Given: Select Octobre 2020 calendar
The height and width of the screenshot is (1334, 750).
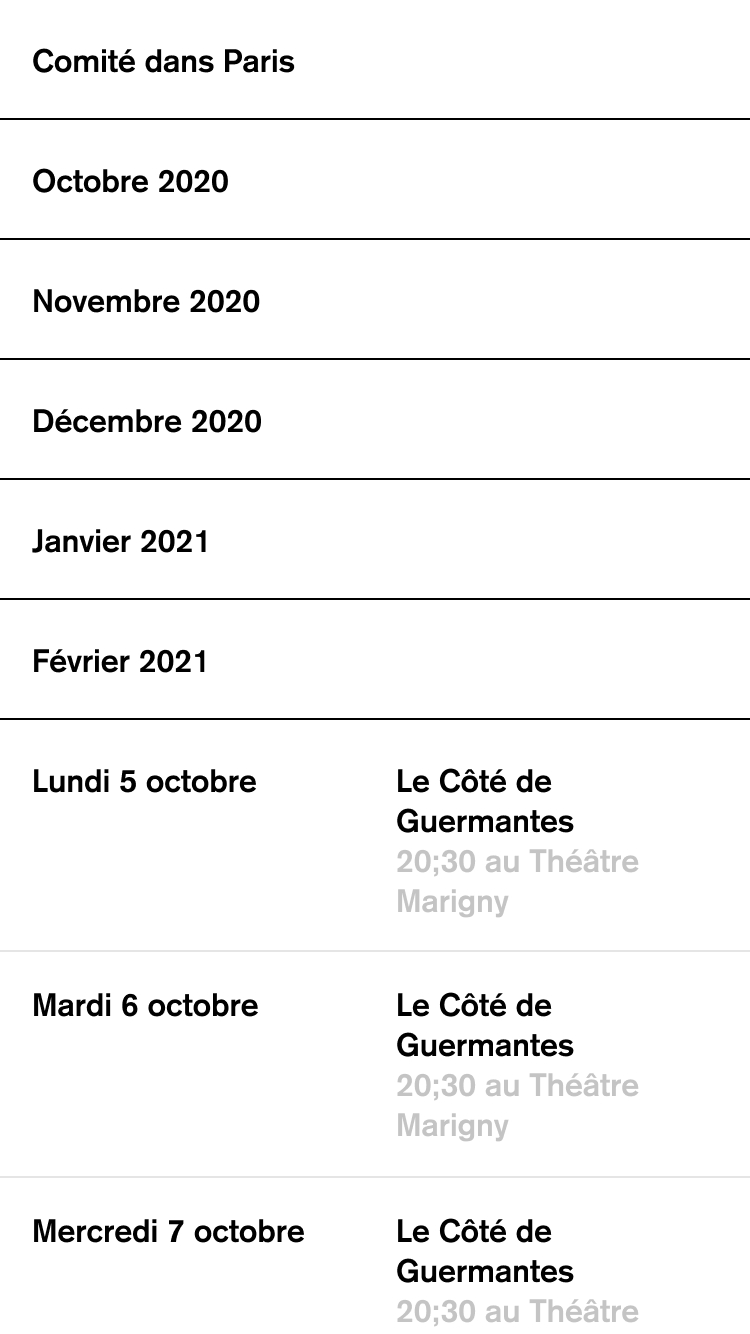Looking at the screenshot, I should click(375, 180).
